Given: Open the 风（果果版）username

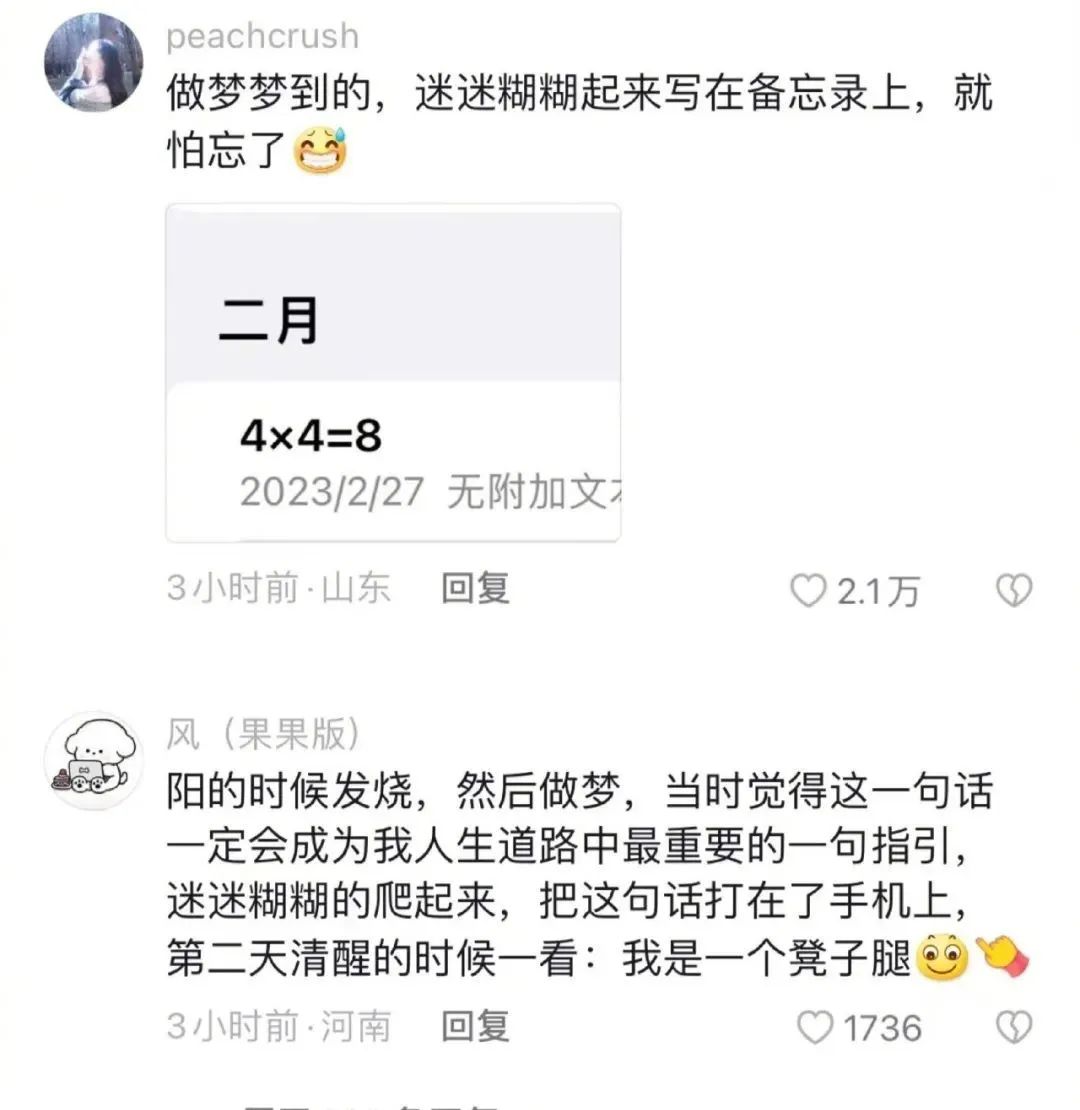Looking at the screenshot, I should (263, 736).
